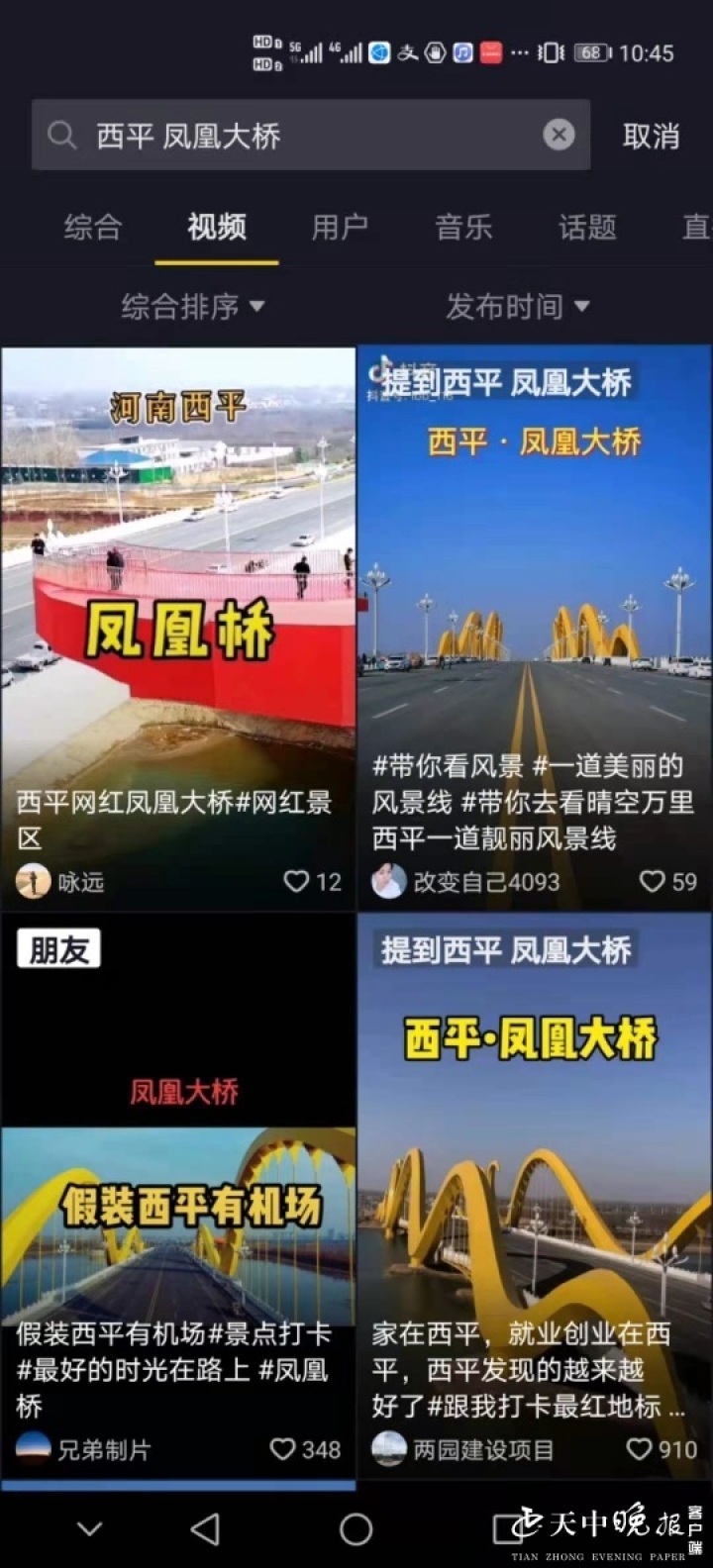Open 兄弟制片's profile avatar
The width and height of the screenshot is (713, 1568).
(33, 1448)
